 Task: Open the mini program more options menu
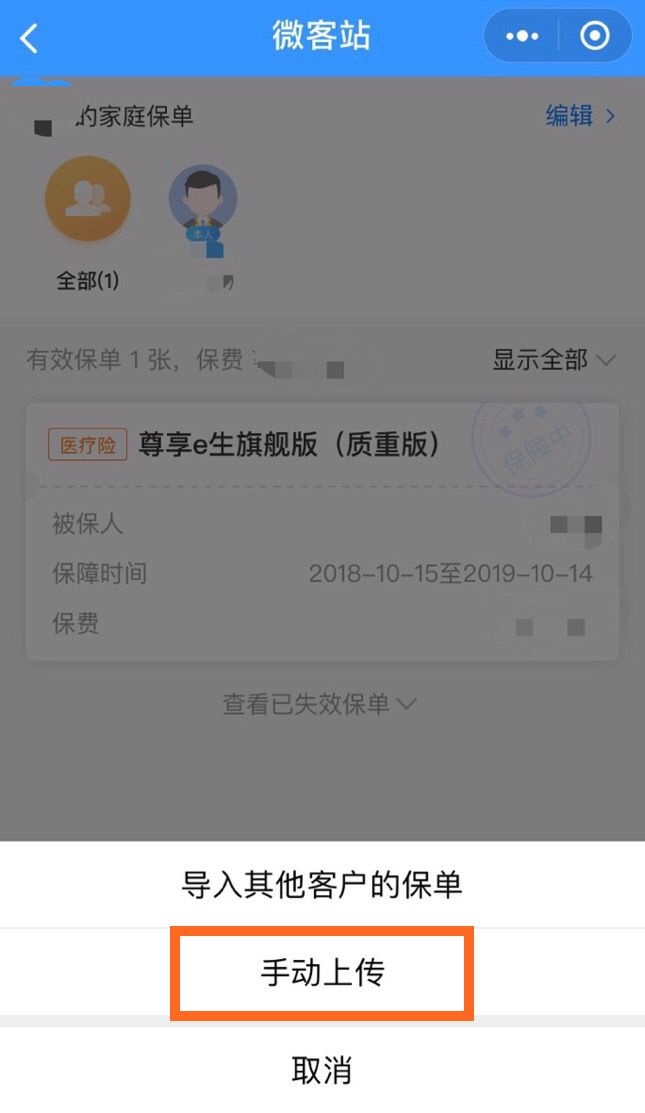522,37
